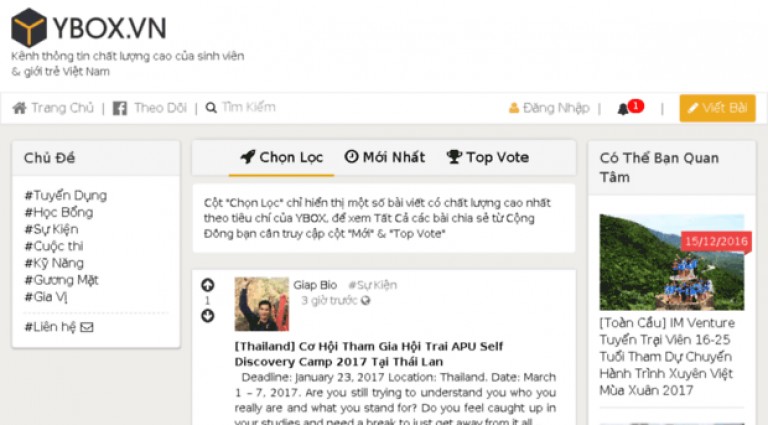Switch to the Chọn Lọc tab
The image size is (768, 425).
[x=282, y=157]
